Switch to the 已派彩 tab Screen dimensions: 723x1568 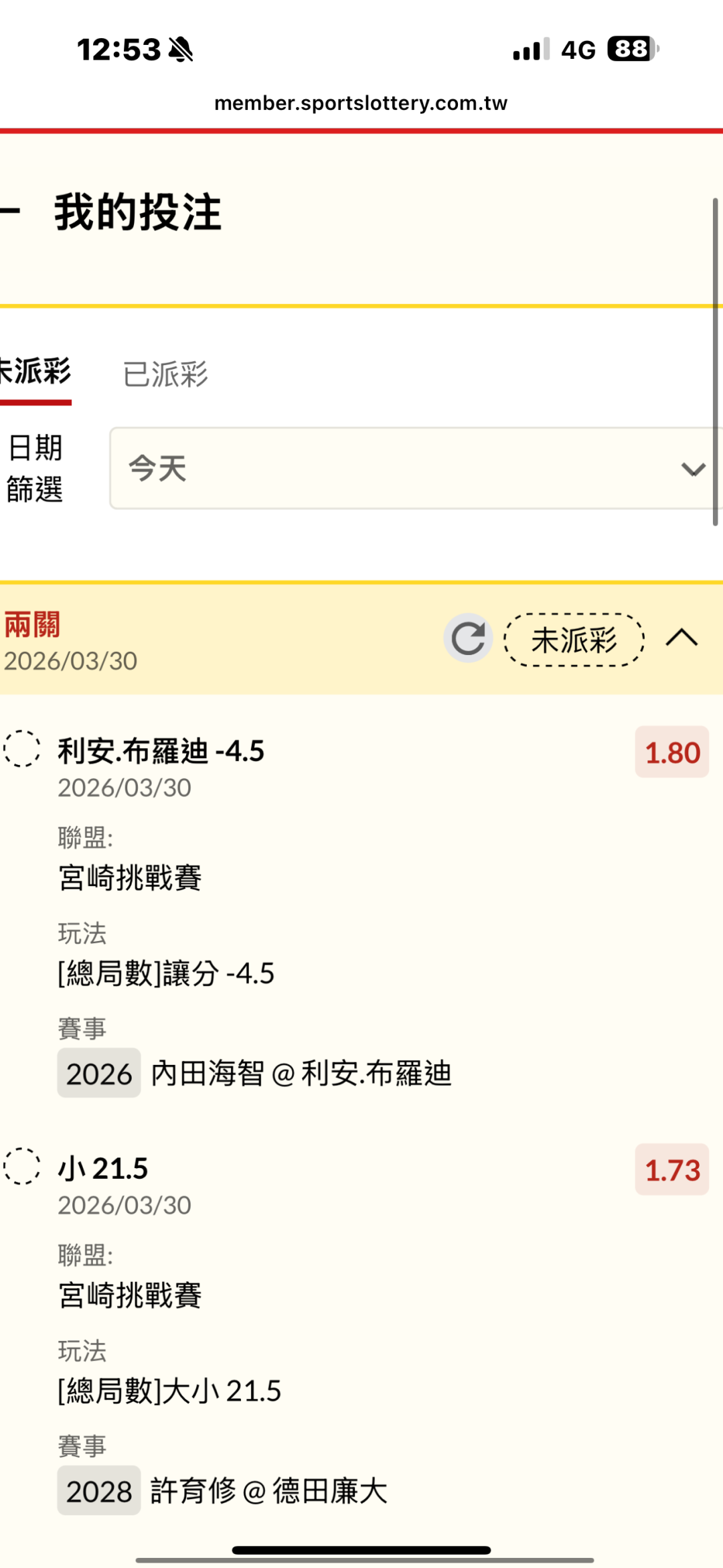(165, 374)
